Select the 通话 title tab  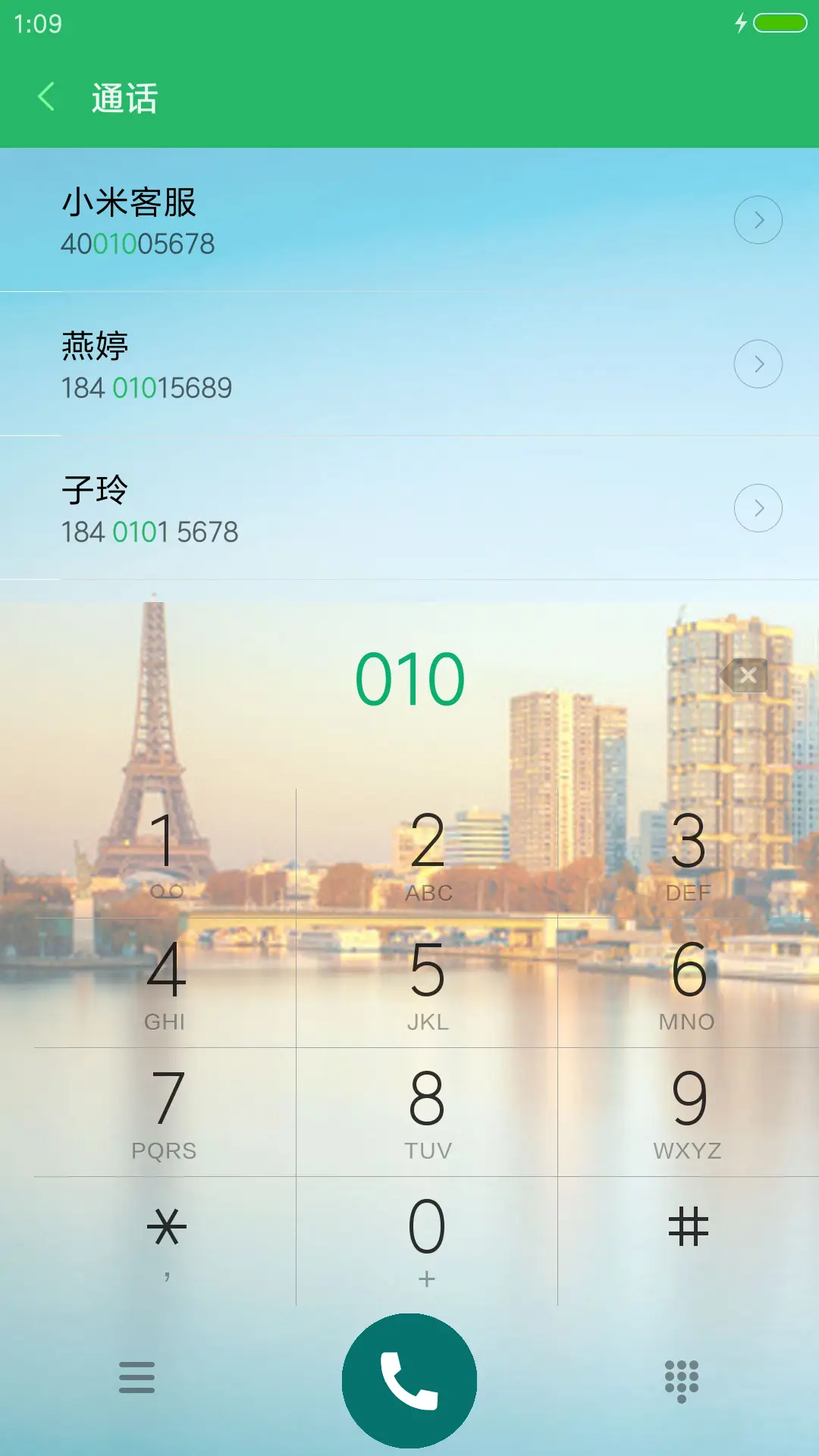tap(124, 96)
